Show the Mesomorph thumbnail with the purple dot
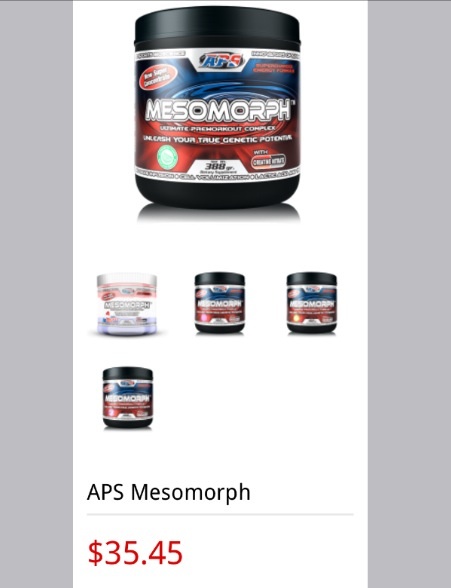Screen dimensions: 451x588 (x=128, y=398)
